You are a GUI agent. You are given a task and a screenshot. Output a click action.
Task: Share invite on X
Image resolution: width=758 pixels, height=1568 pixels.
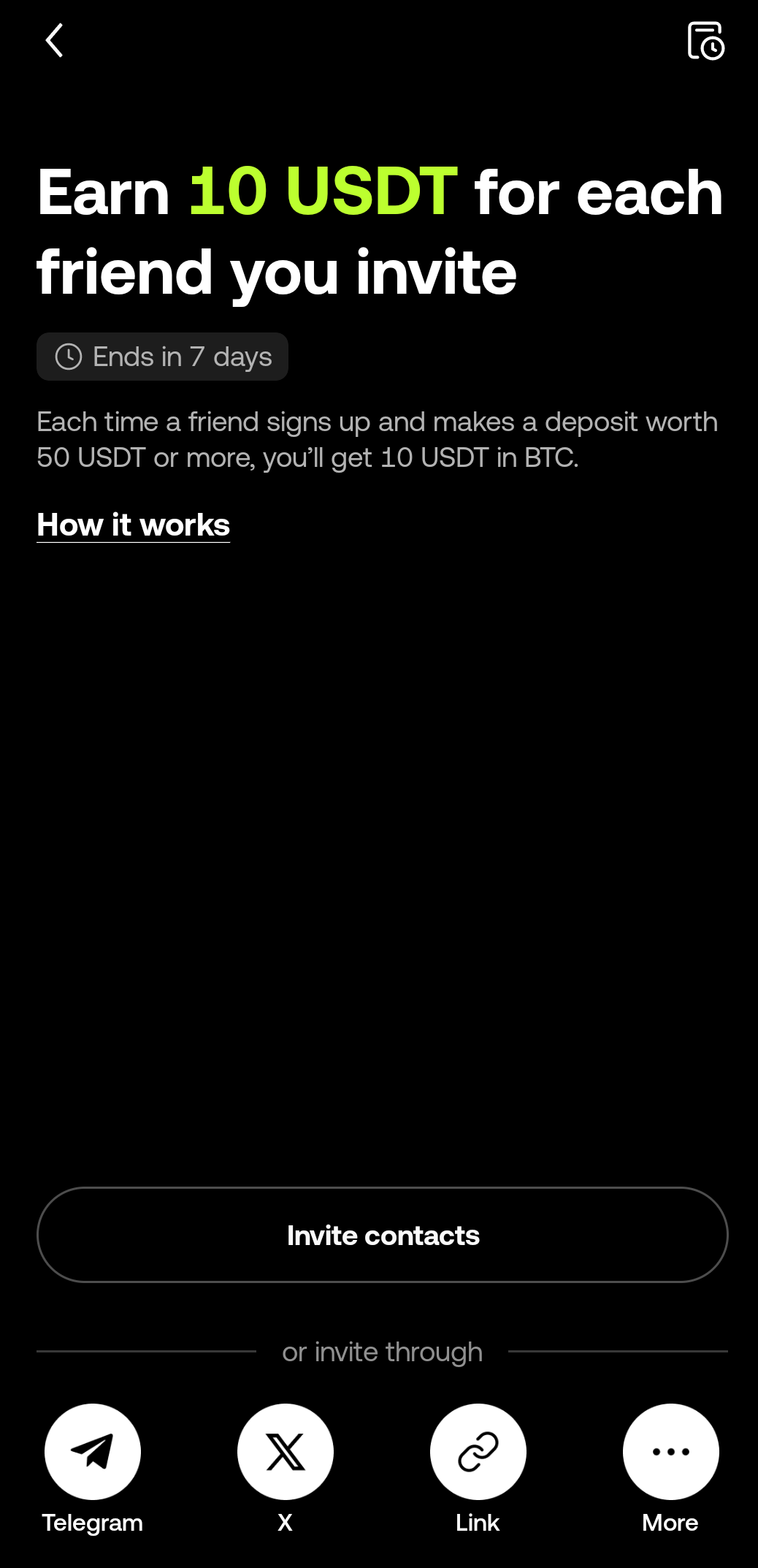[x=286, y=1451]
